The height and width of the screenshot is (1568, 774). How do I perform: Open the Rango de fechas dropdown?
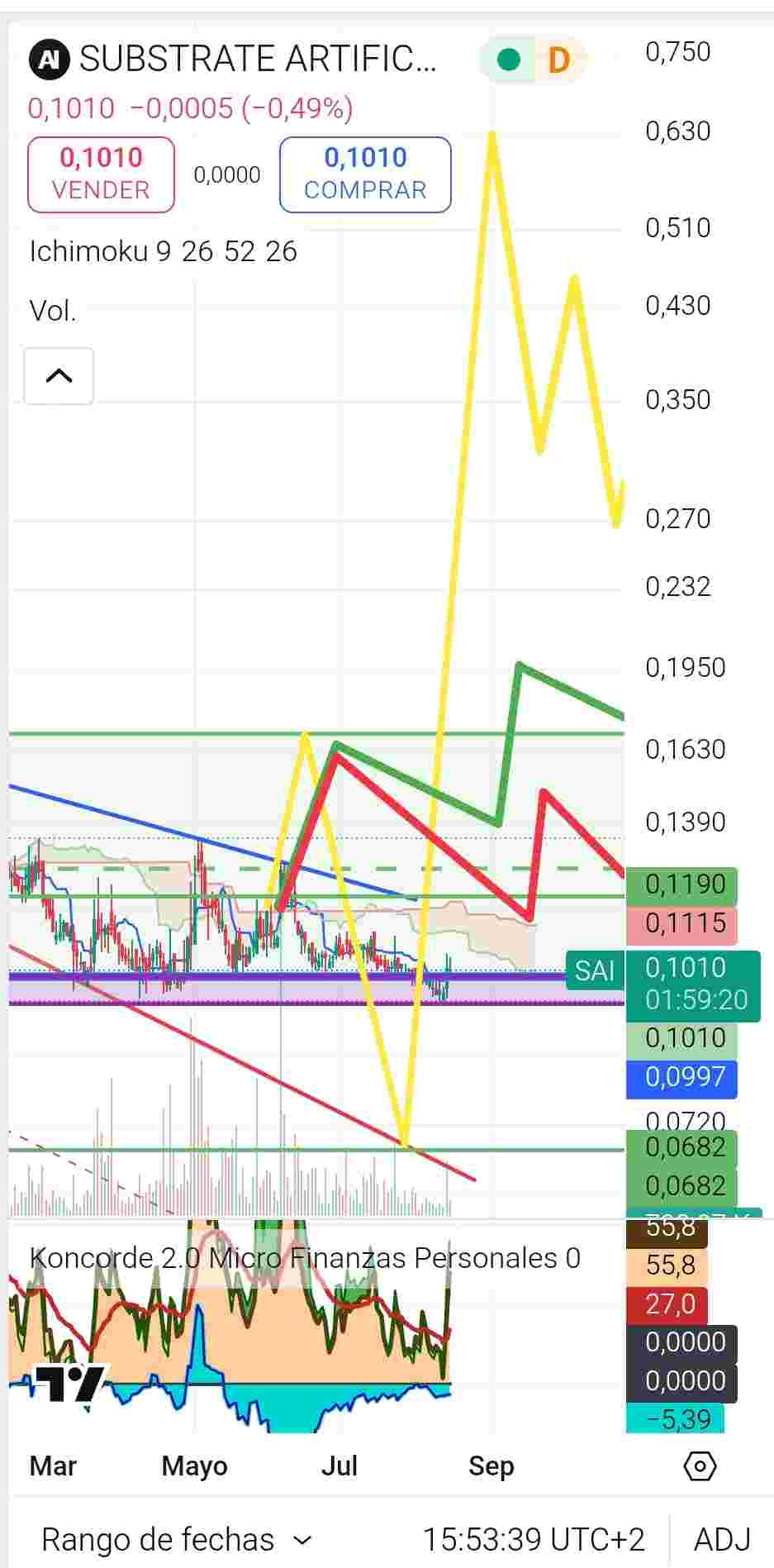[x=177, y=1539]
